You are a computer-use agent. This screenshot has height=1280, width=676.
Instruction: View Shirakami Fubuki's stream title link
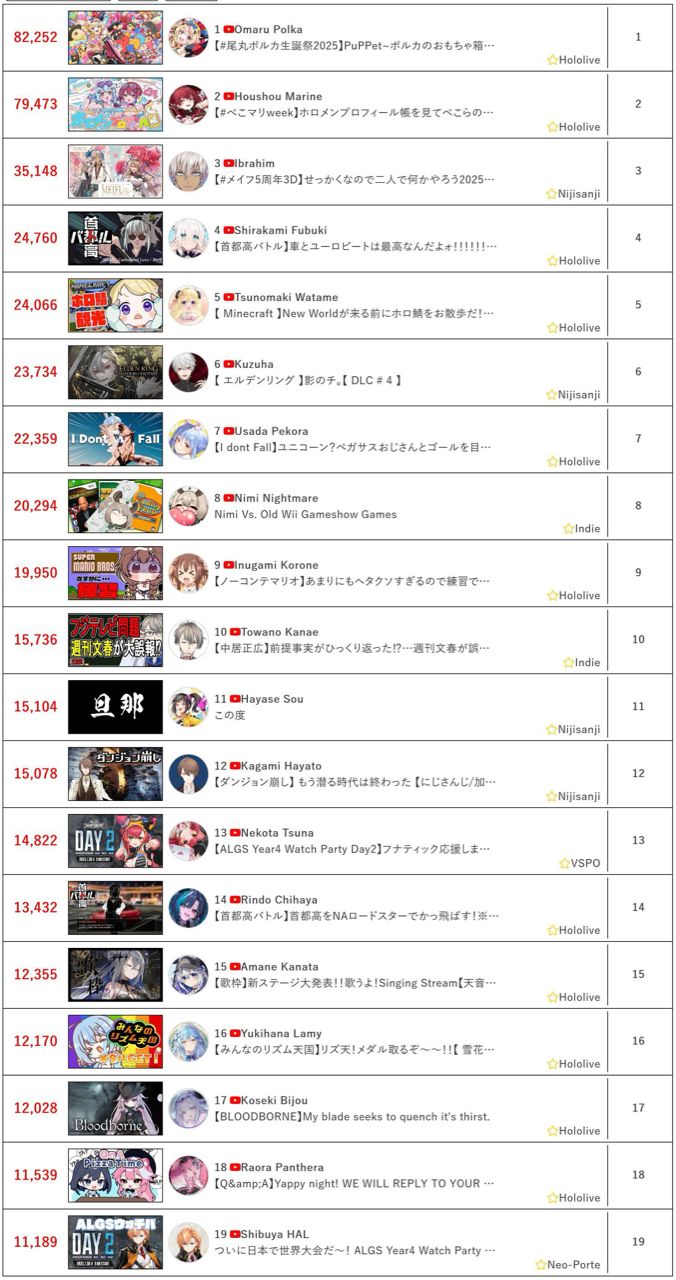355,246
